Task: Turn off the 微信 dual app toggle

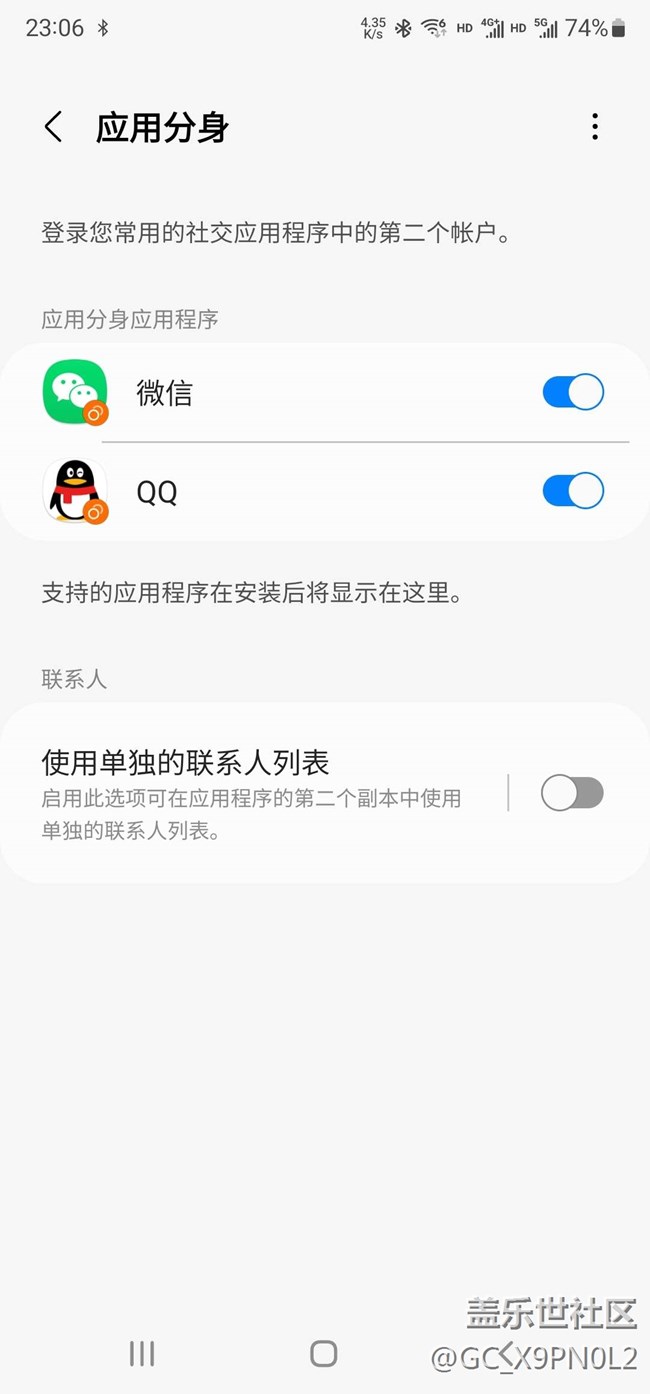Action: [573, 392]
